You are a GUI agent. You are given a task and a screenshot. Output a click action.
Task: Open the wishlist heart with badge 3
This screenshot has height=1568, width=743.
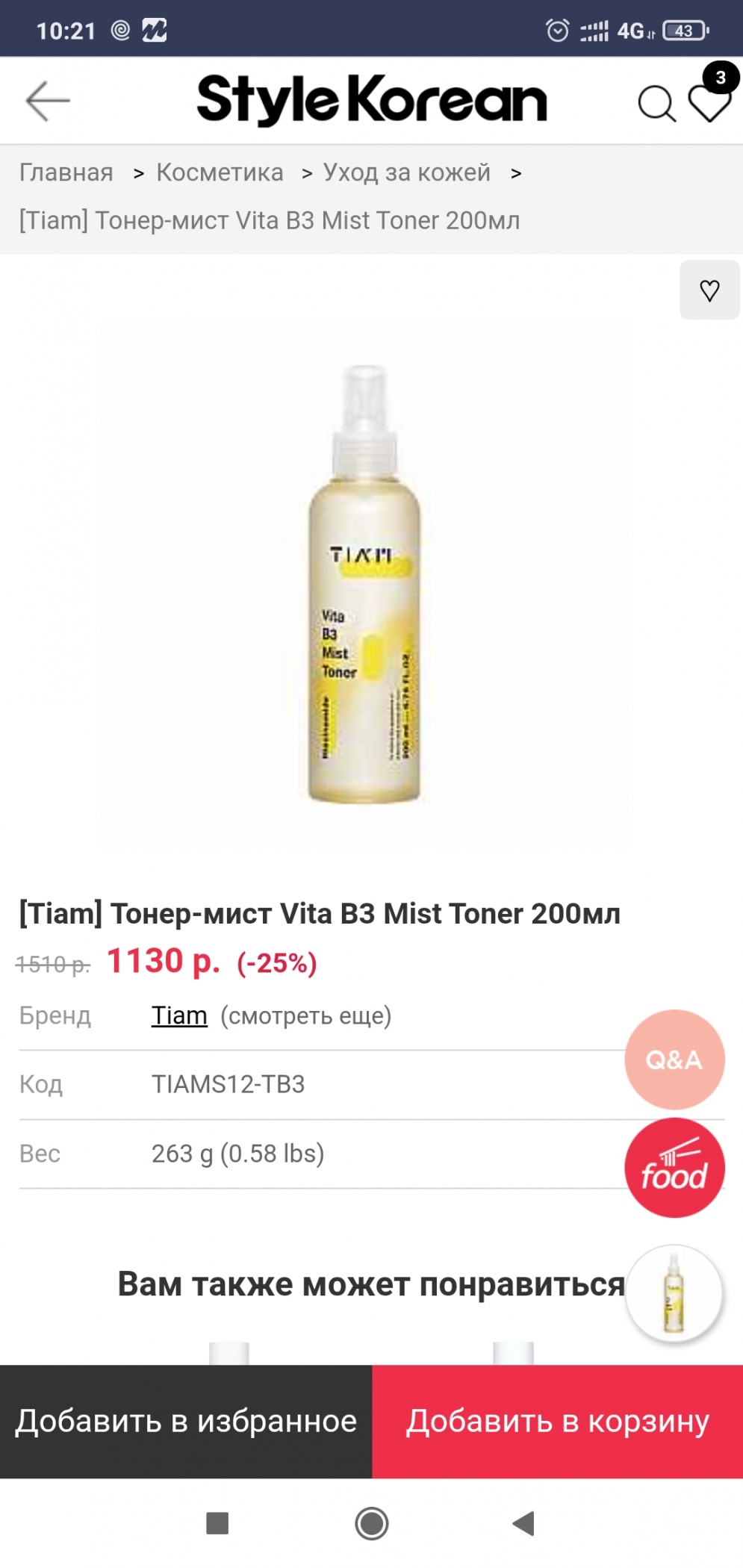click(709, 102)
